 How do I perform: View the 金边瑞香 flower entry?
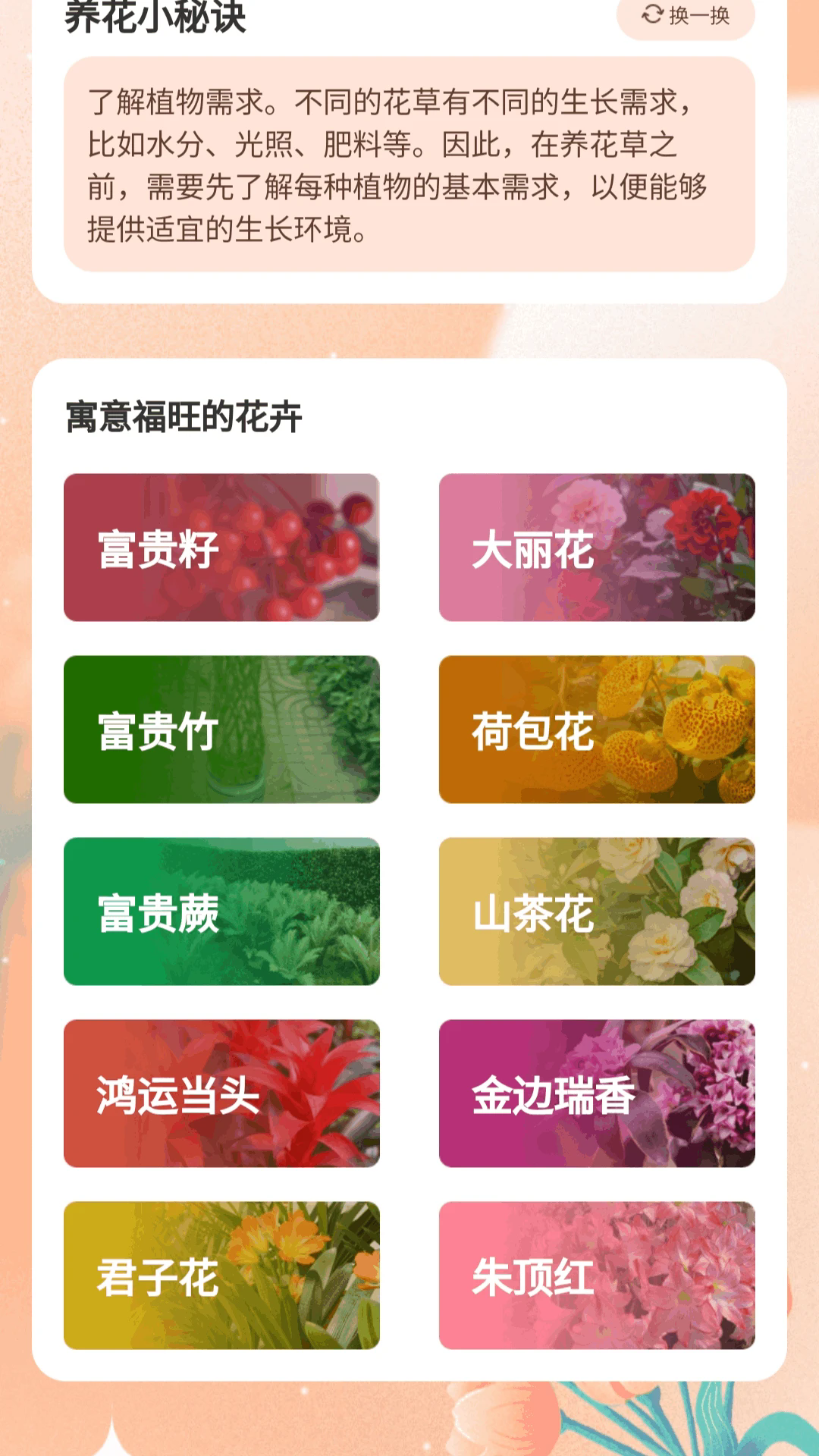coord(595,1094)
